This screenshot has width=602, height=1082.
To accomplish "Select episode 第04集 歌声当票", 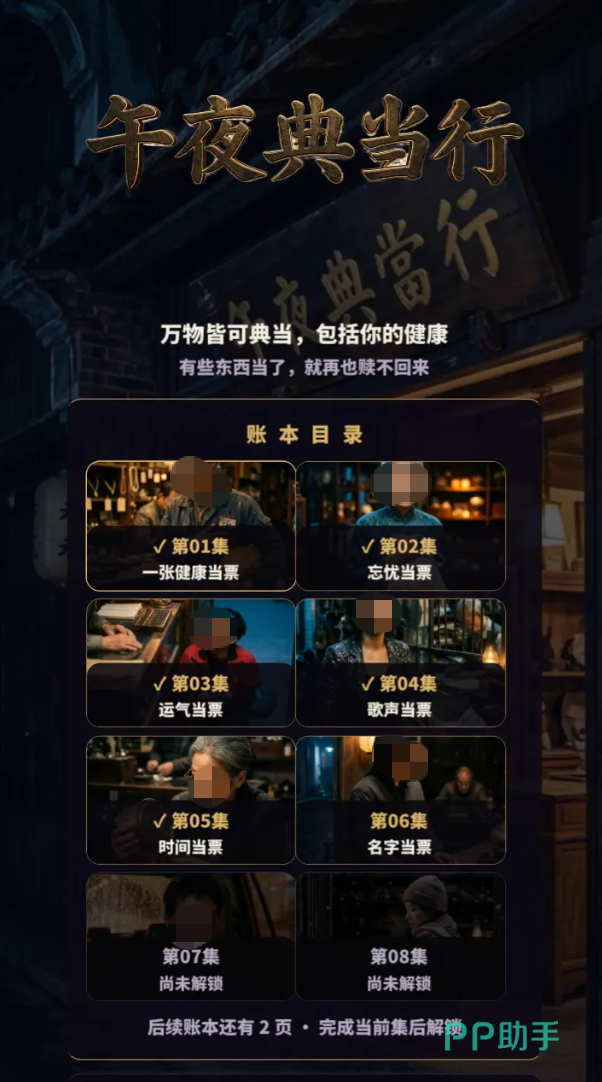I will (x=400, y=662).
